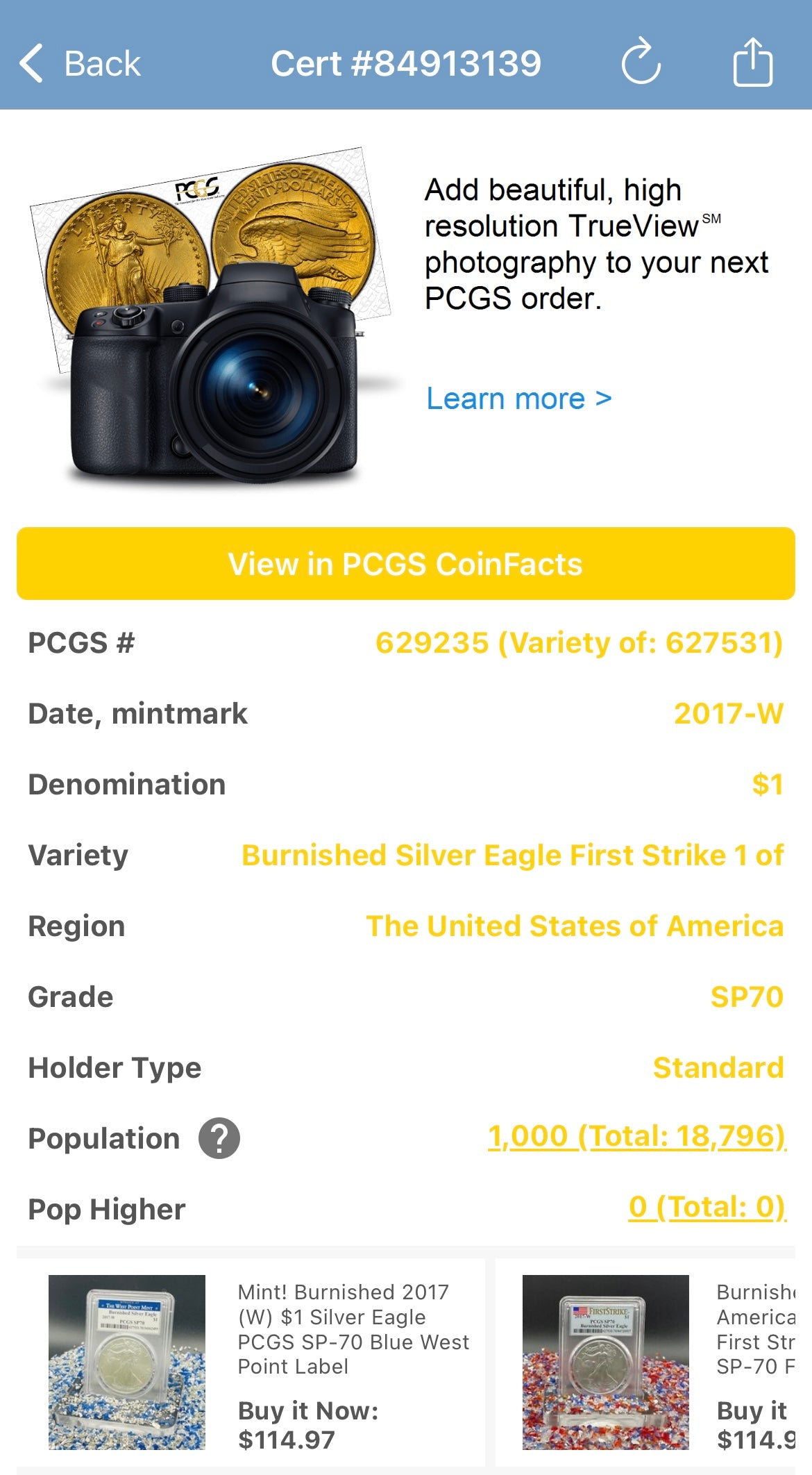Viewport: 812px width, 1475px height.
Task: Tap the back chevron icon
Action: pos(31,62)
